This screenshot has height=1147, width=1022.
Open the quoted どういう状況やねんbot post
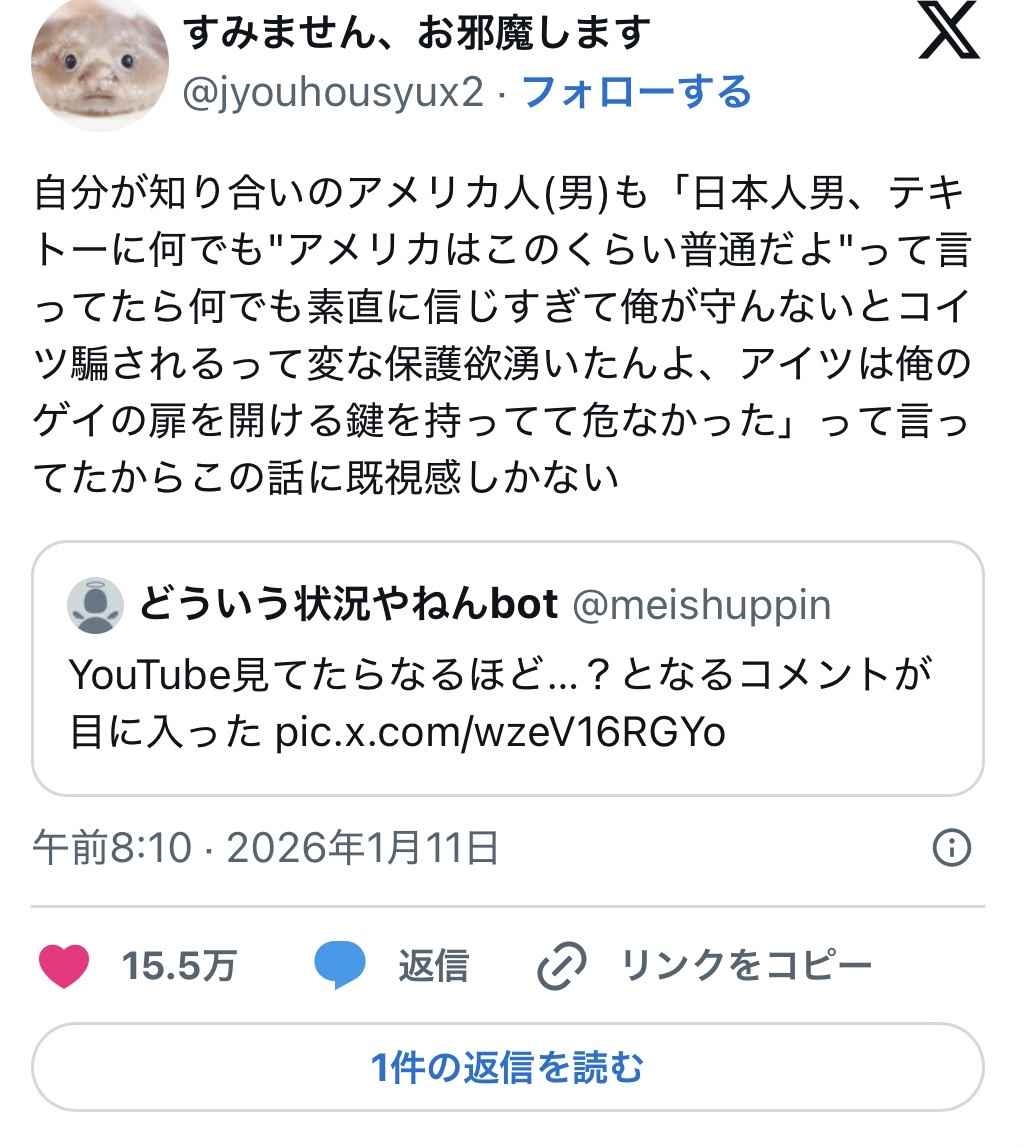pos(507,668)
